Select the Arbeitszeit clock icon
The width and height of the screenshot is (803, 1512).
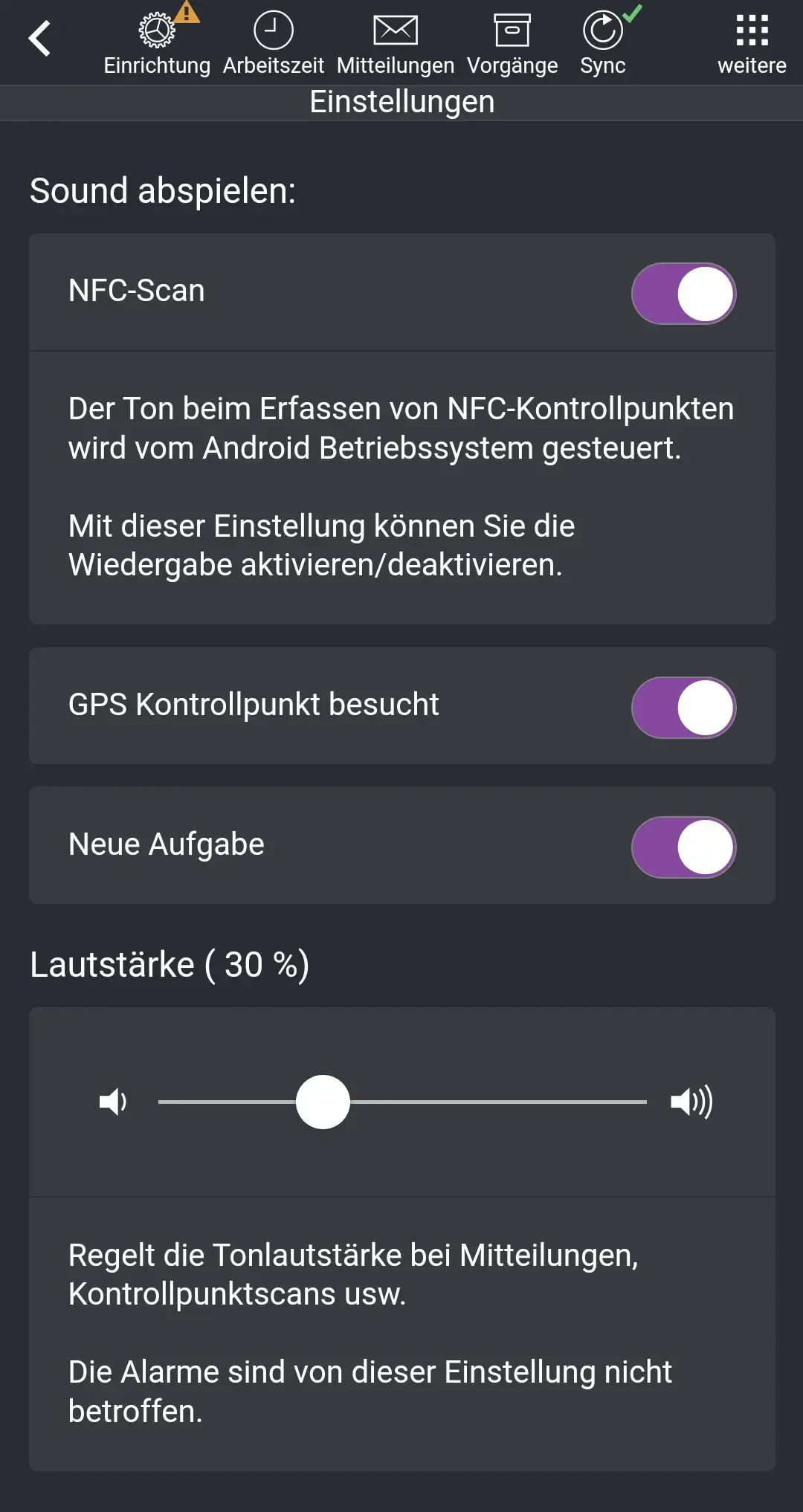point(274,31)
